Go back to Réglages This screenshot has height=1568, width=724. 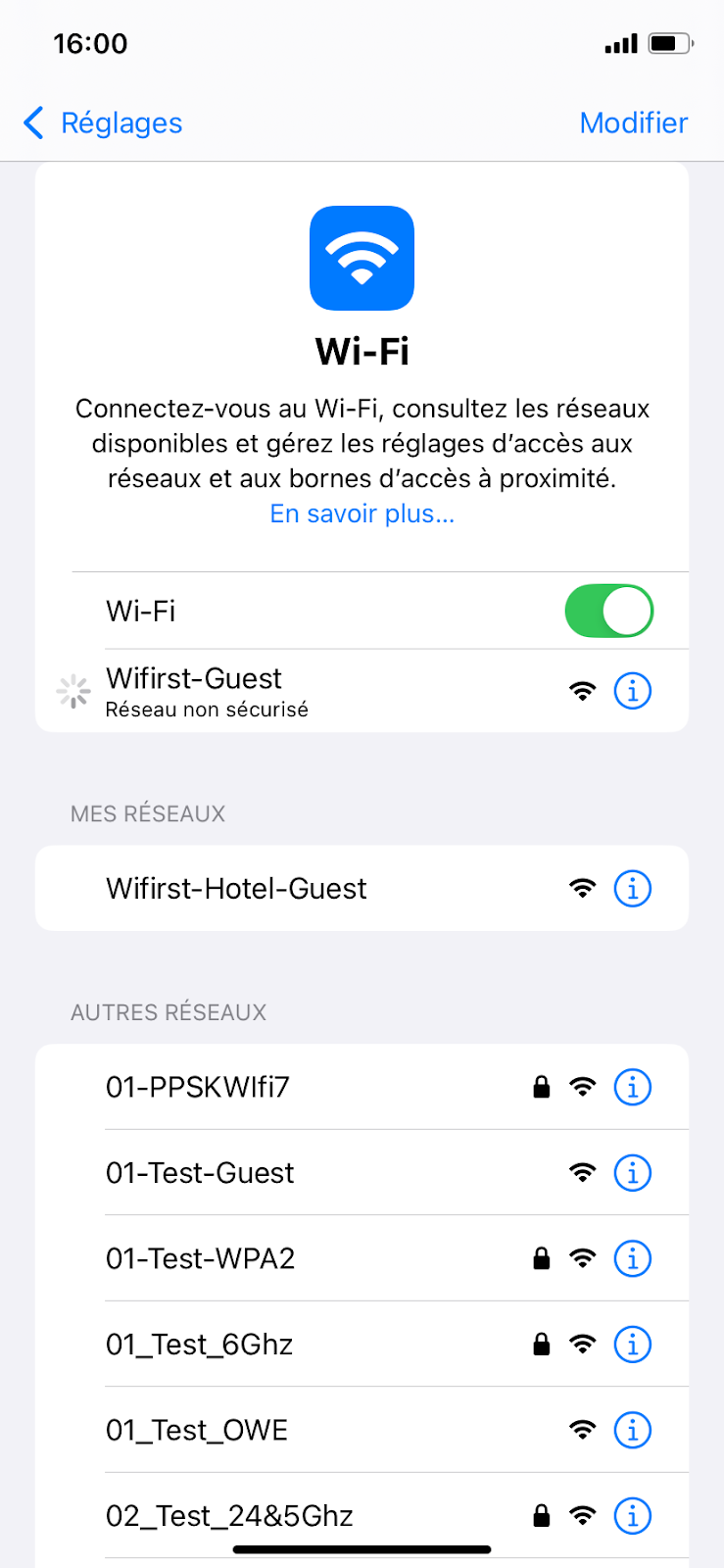(103, 123)
